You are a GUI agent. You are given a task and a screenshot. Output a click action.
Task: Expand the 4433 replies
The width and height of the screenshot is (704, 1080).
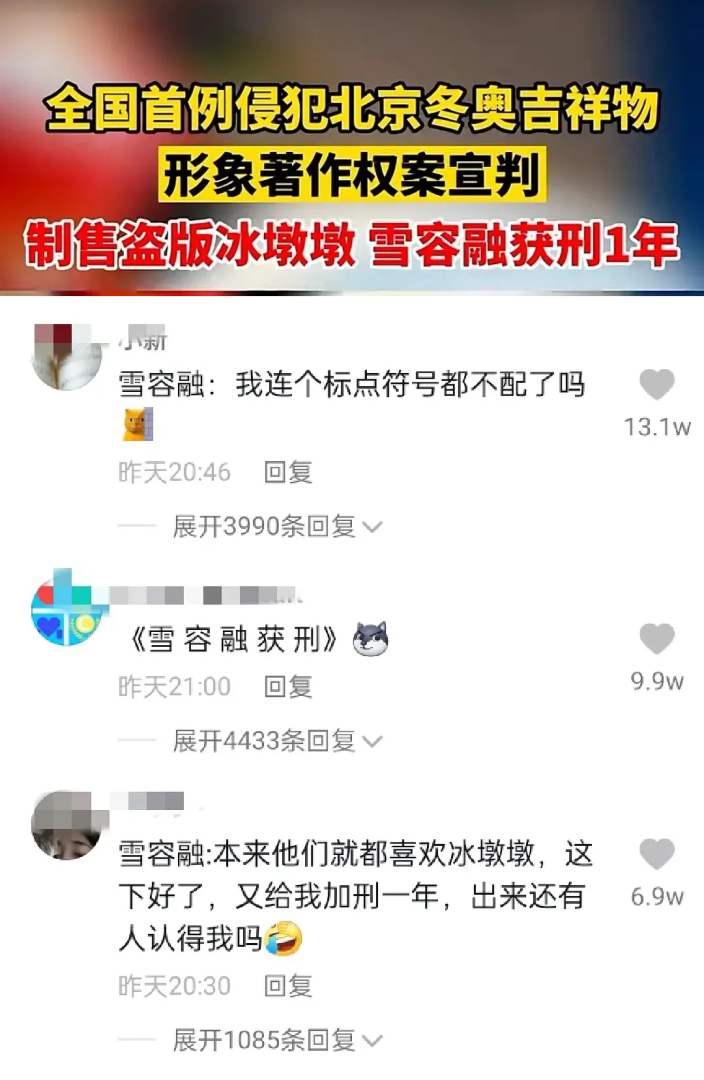pyautogui.click(x=277, y=740)
